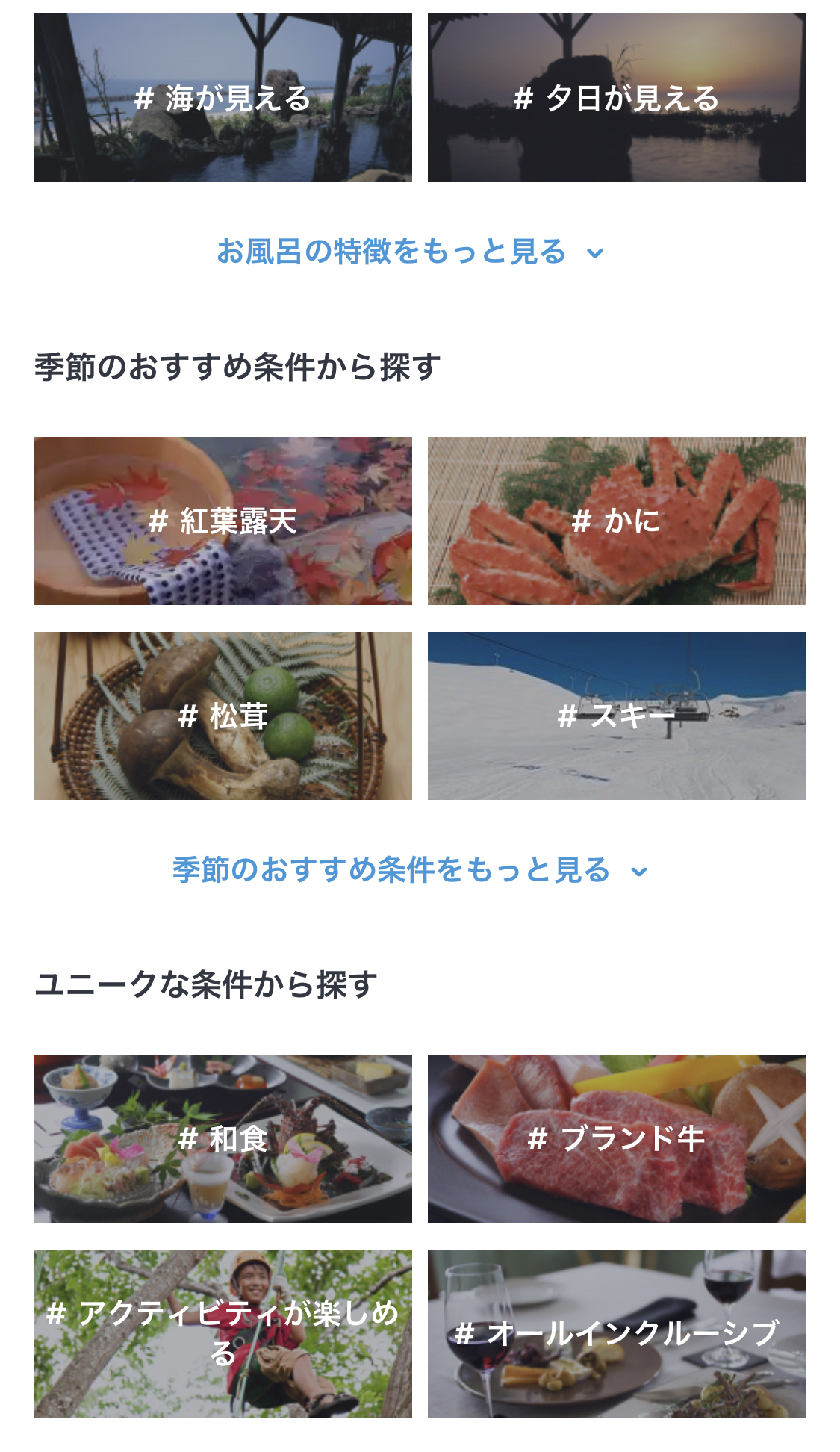This screenshot has height=1452, width=840.
Task: Open the 紅葉露天 tile
Action: [x=223, y=521]
